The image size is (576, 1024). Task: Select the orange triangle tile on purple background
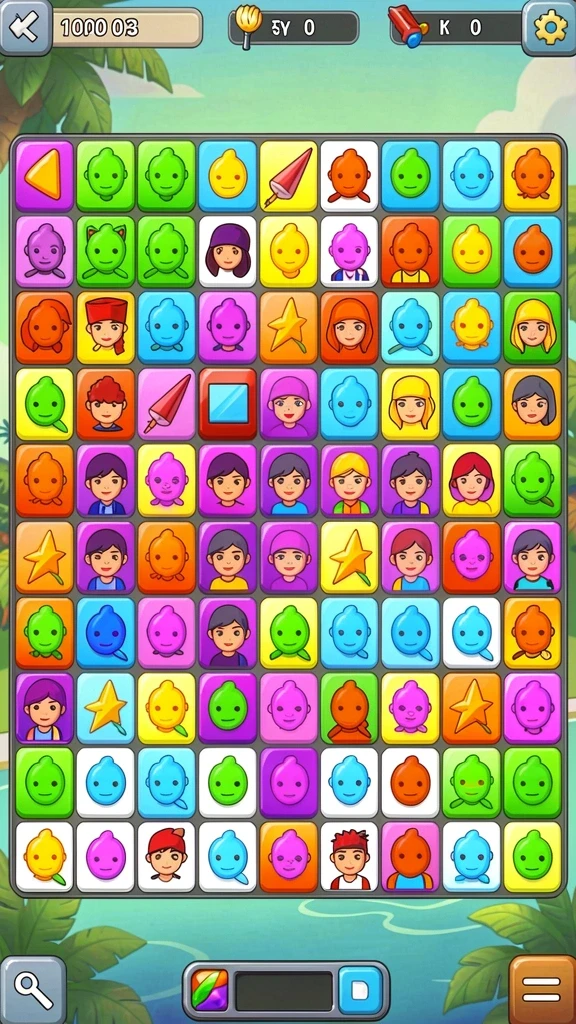[44, 176]
